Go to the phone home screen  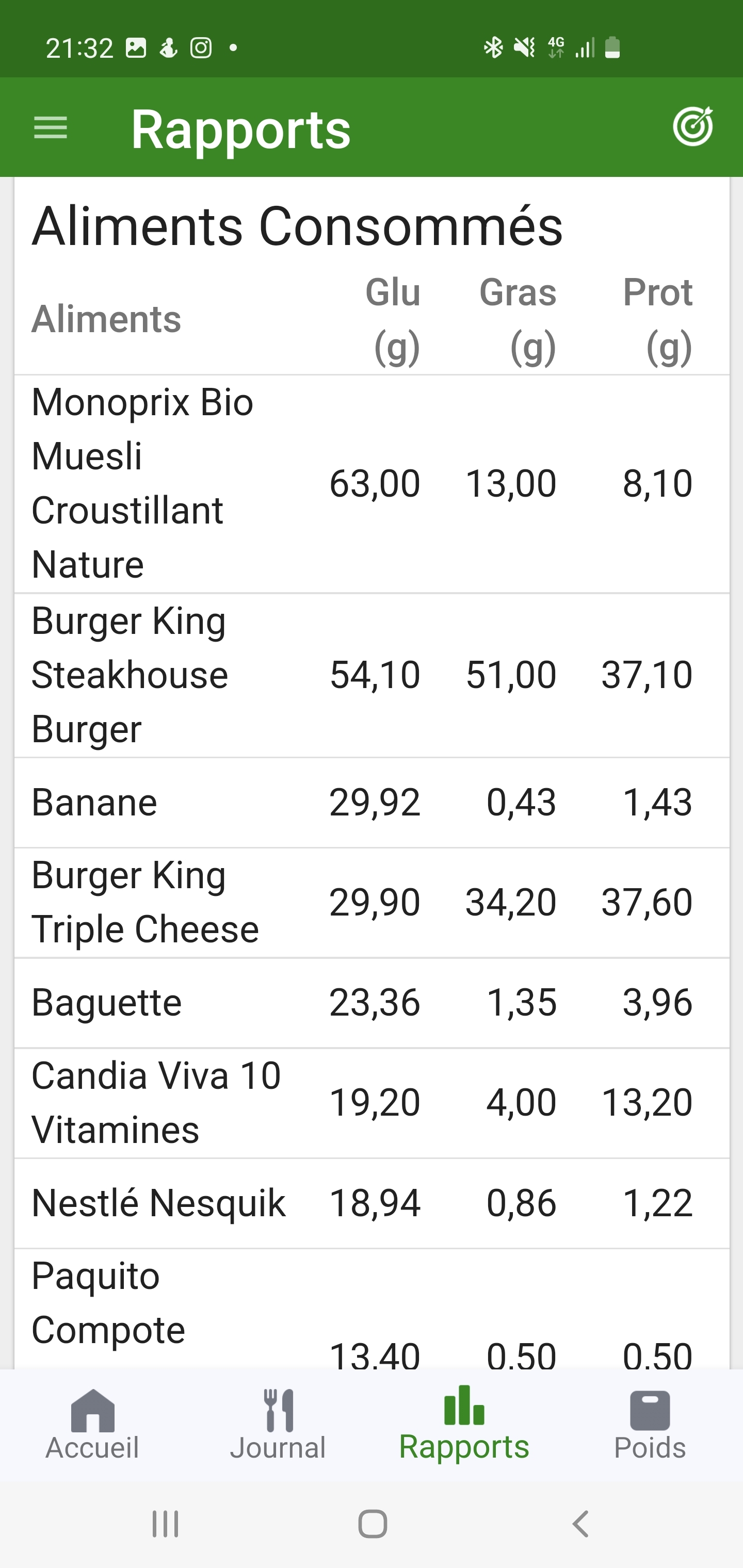coord(372,1524)
